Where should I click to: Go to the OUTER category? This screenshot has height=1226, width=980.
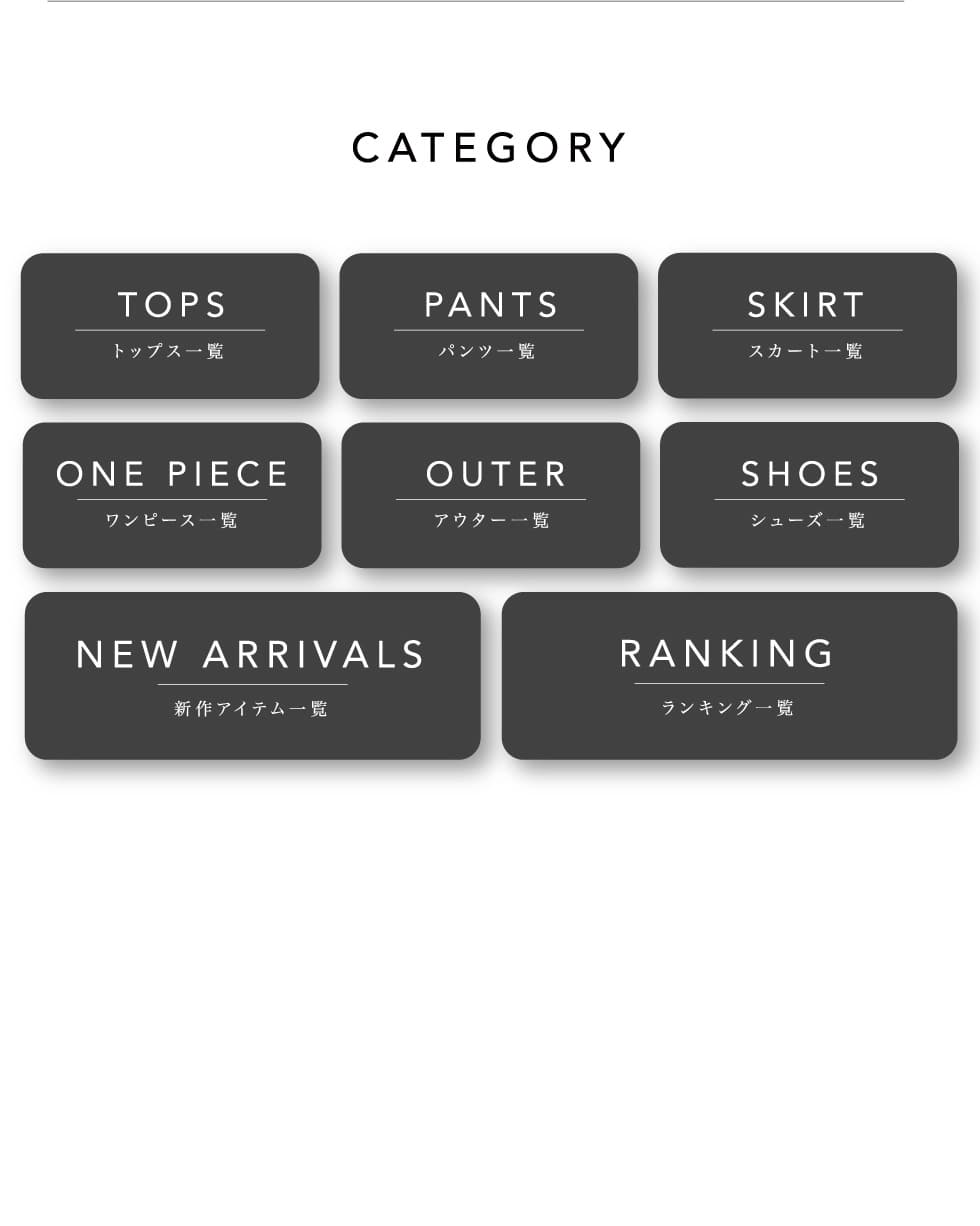[491, 495]
